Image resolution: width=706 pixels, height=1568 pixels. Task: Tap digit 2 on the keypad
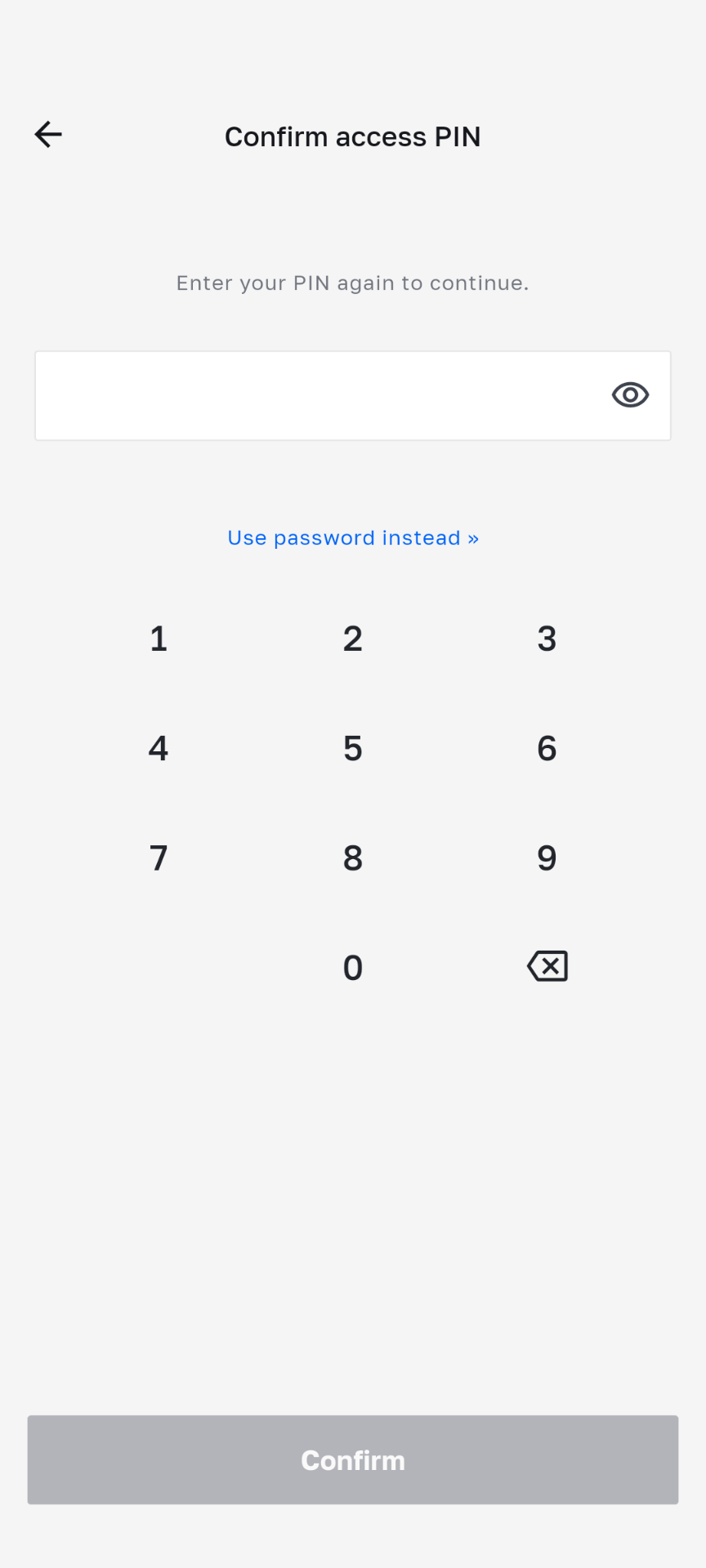(x=353, y=639)
